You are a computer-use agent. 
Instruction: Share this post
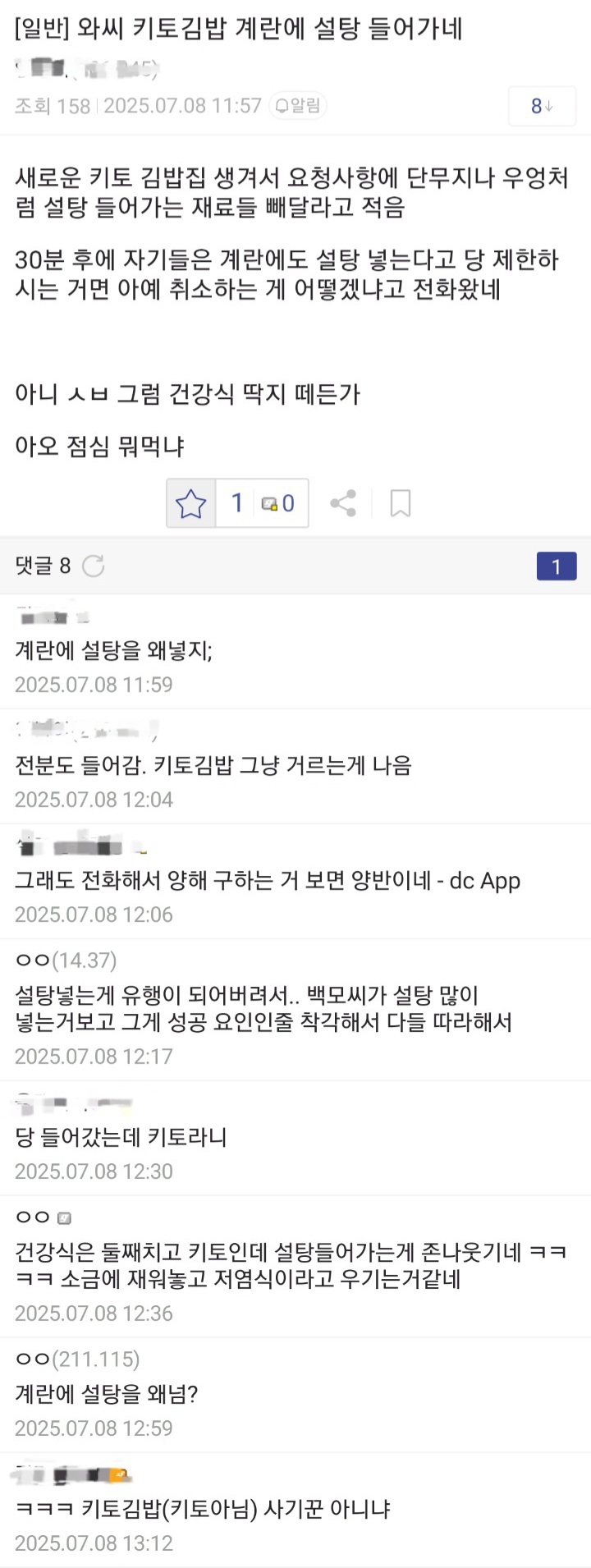(x=343, y=503)
